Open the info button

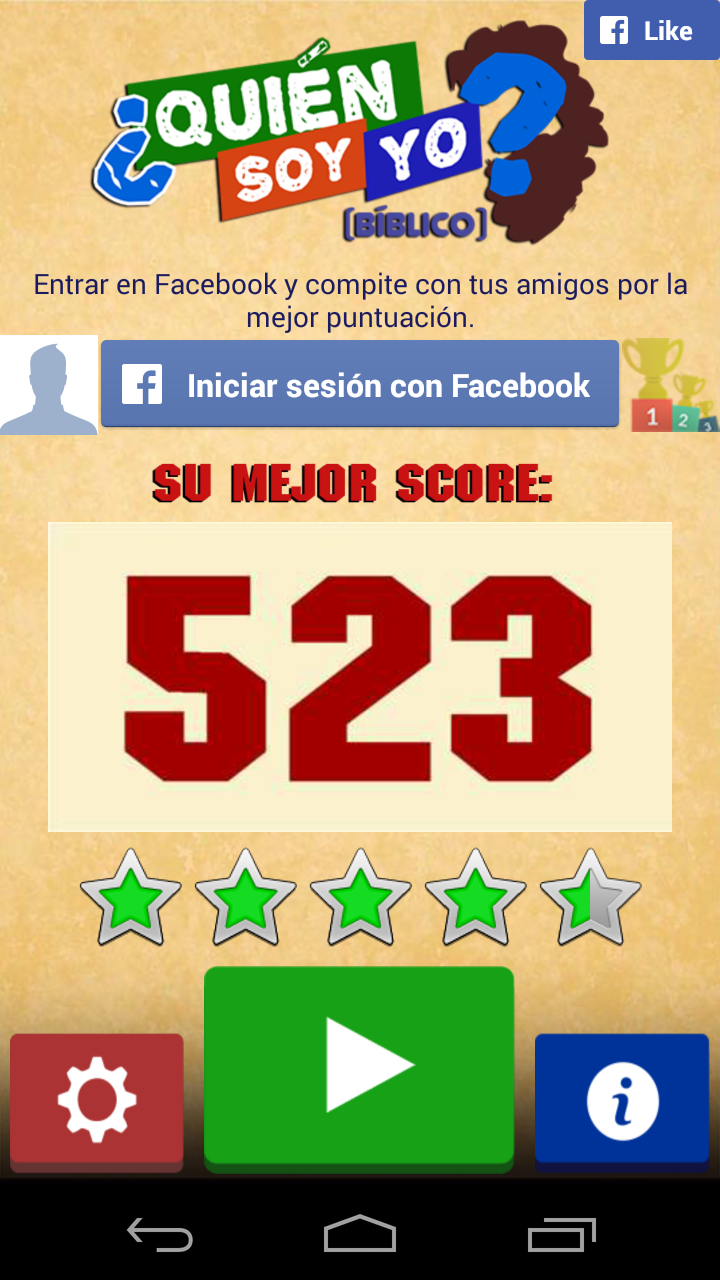[x=622, y=1101]
